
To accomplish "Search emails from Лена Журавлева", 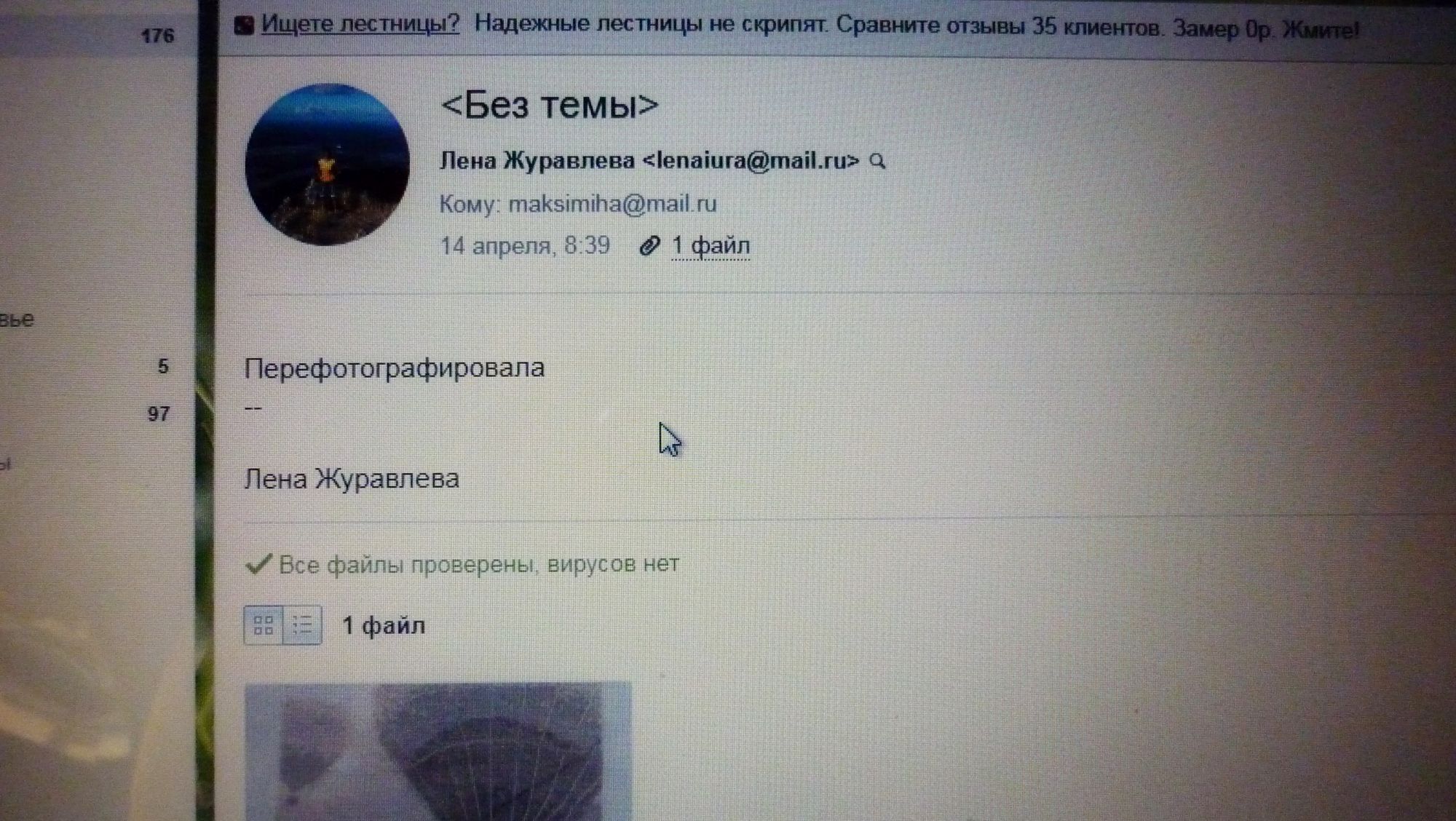I will point(878,161).
